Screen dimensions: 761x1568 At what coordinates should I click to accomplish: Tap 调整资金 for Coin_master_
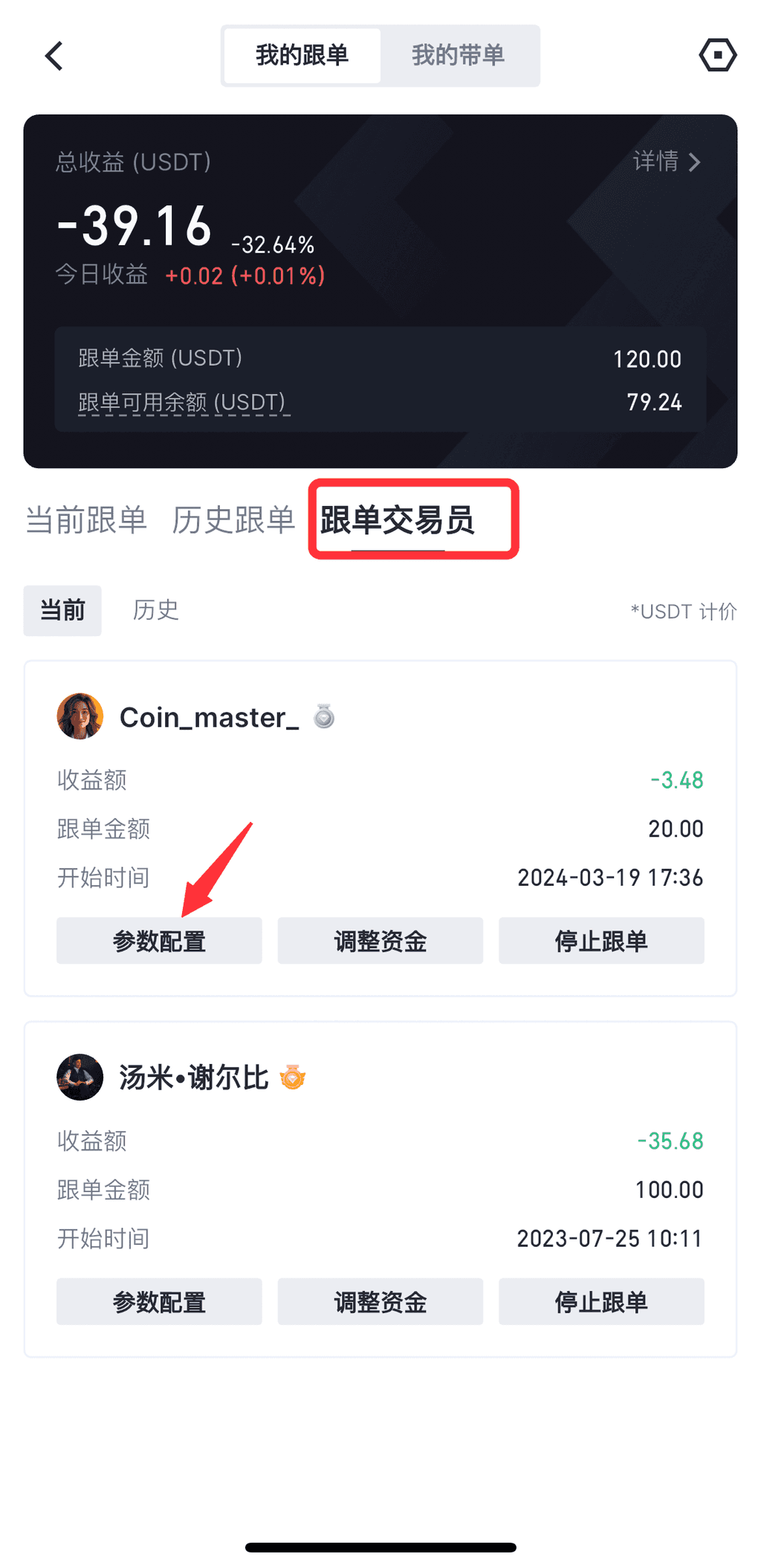click(x=380, y=941)
